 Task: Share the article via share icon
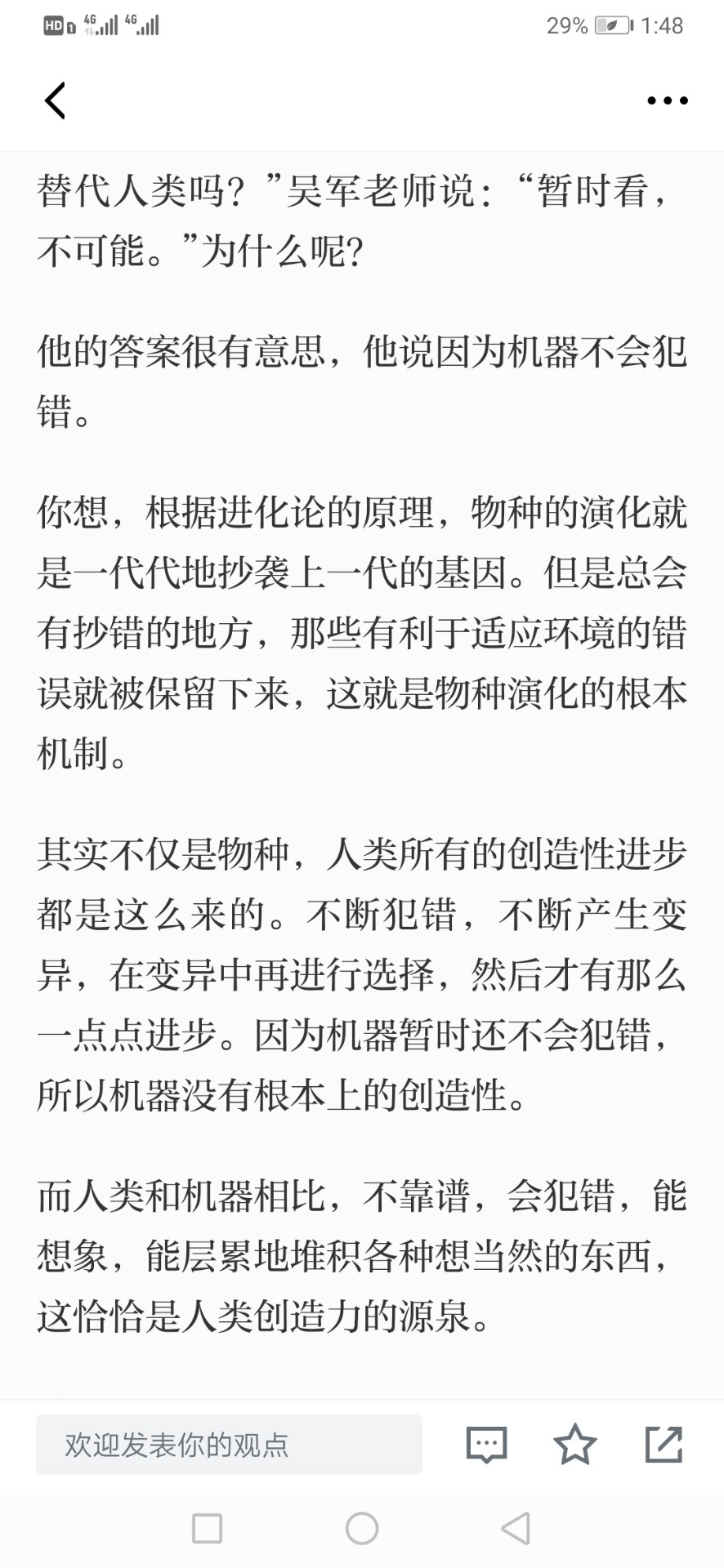664,1444
